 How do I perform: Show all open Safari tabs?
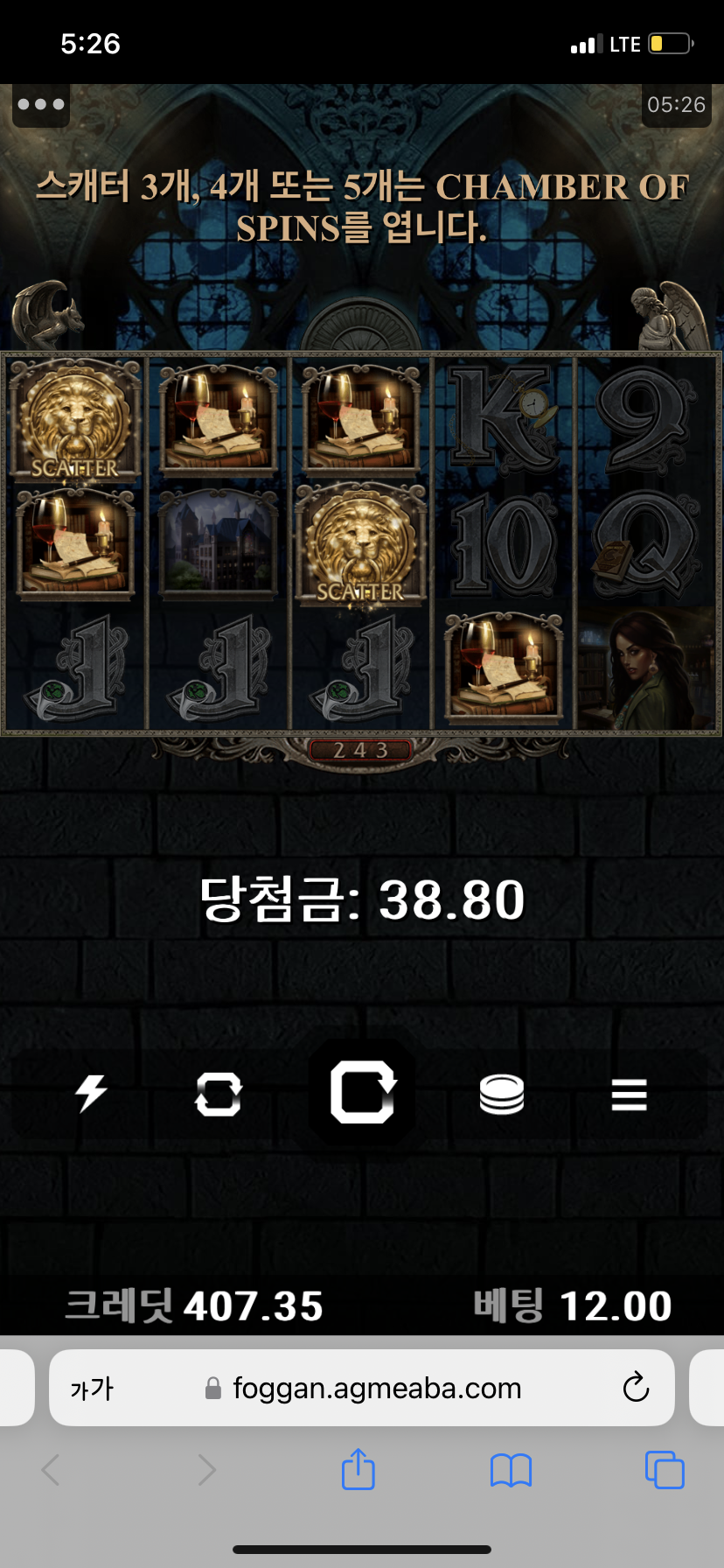[664, 1470]
